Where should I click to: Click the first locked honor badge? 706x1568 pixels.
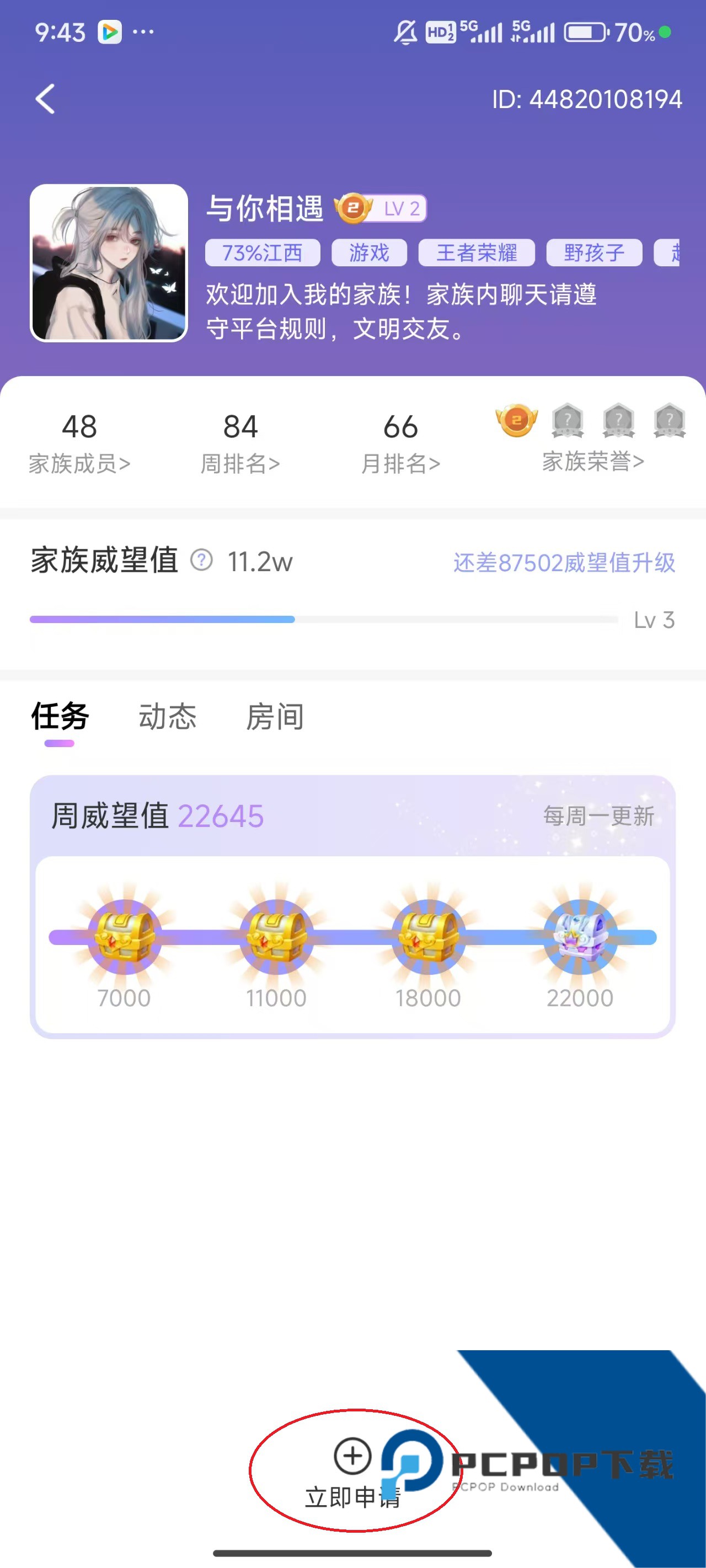pos(568,421)
